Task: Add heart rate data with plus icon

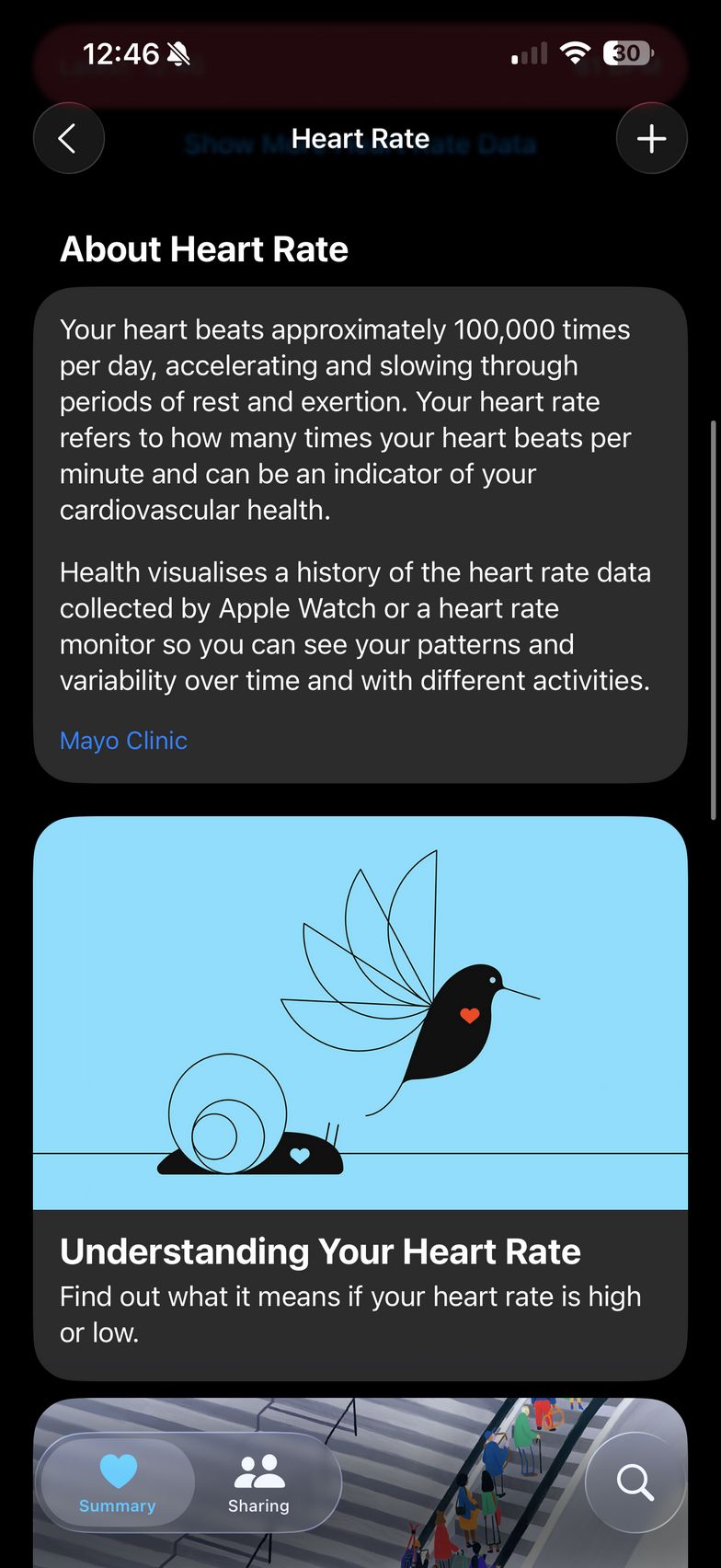Action: pos(651,139)
